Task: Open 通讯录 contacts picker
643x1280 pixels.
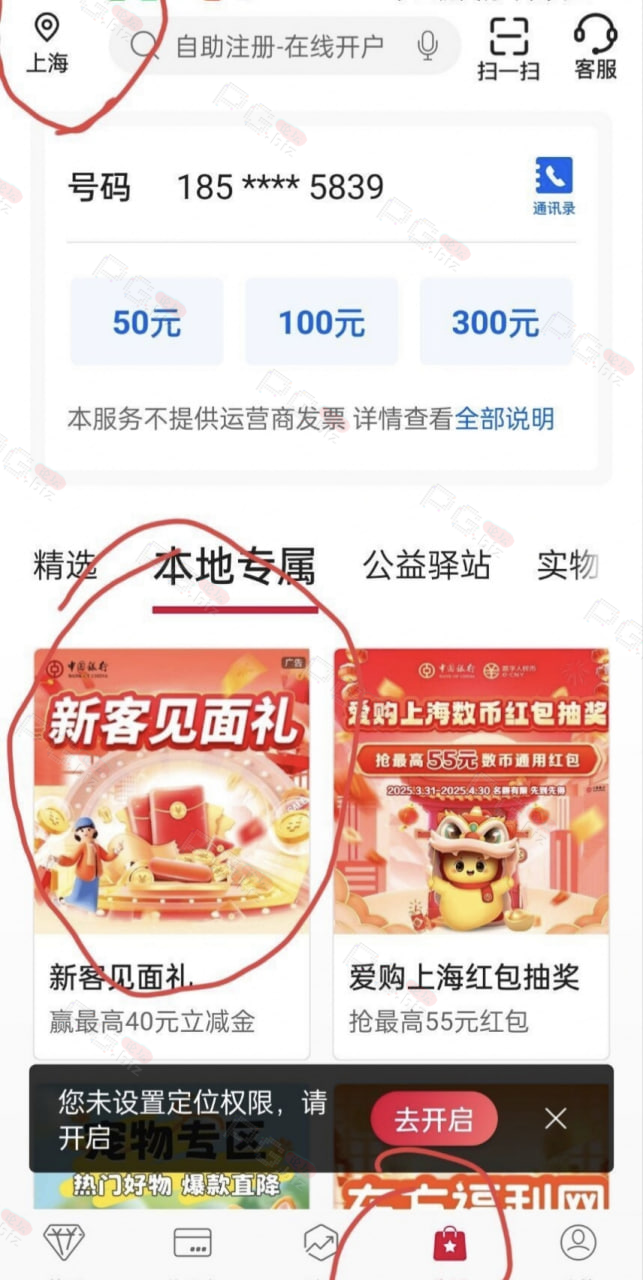Action: [x=553, y=186]
